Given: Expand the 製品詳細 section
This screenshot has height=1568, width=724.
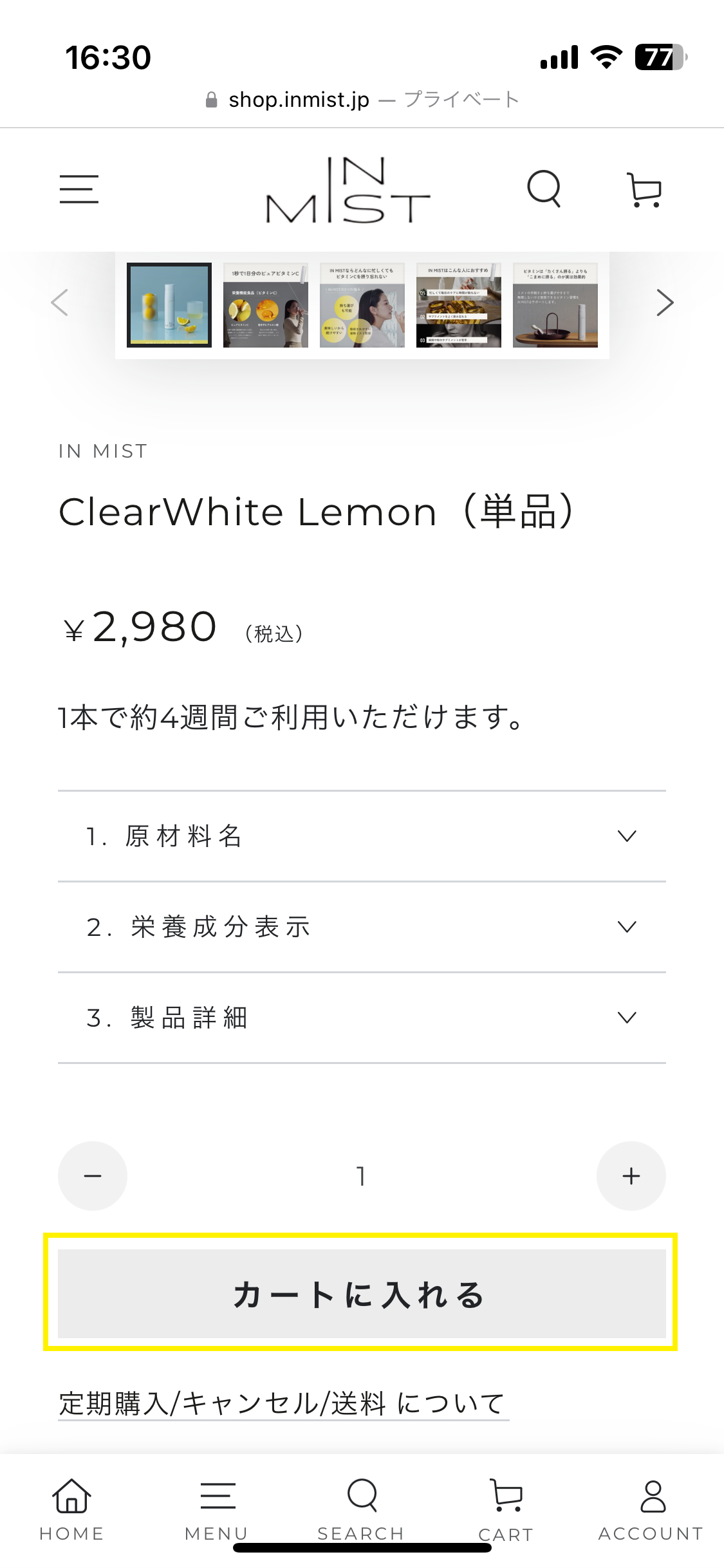Looking at the screenshot, I should 362,1018.
